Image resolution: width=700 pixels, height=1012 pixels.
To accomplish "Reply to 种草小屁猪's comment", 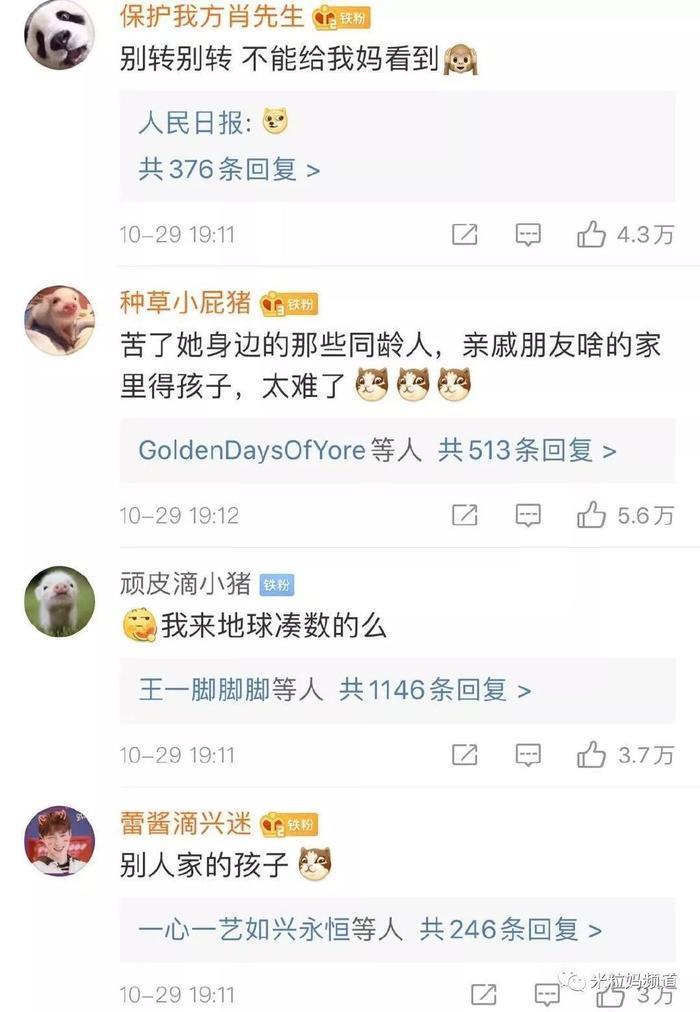I will click(528, 515).
